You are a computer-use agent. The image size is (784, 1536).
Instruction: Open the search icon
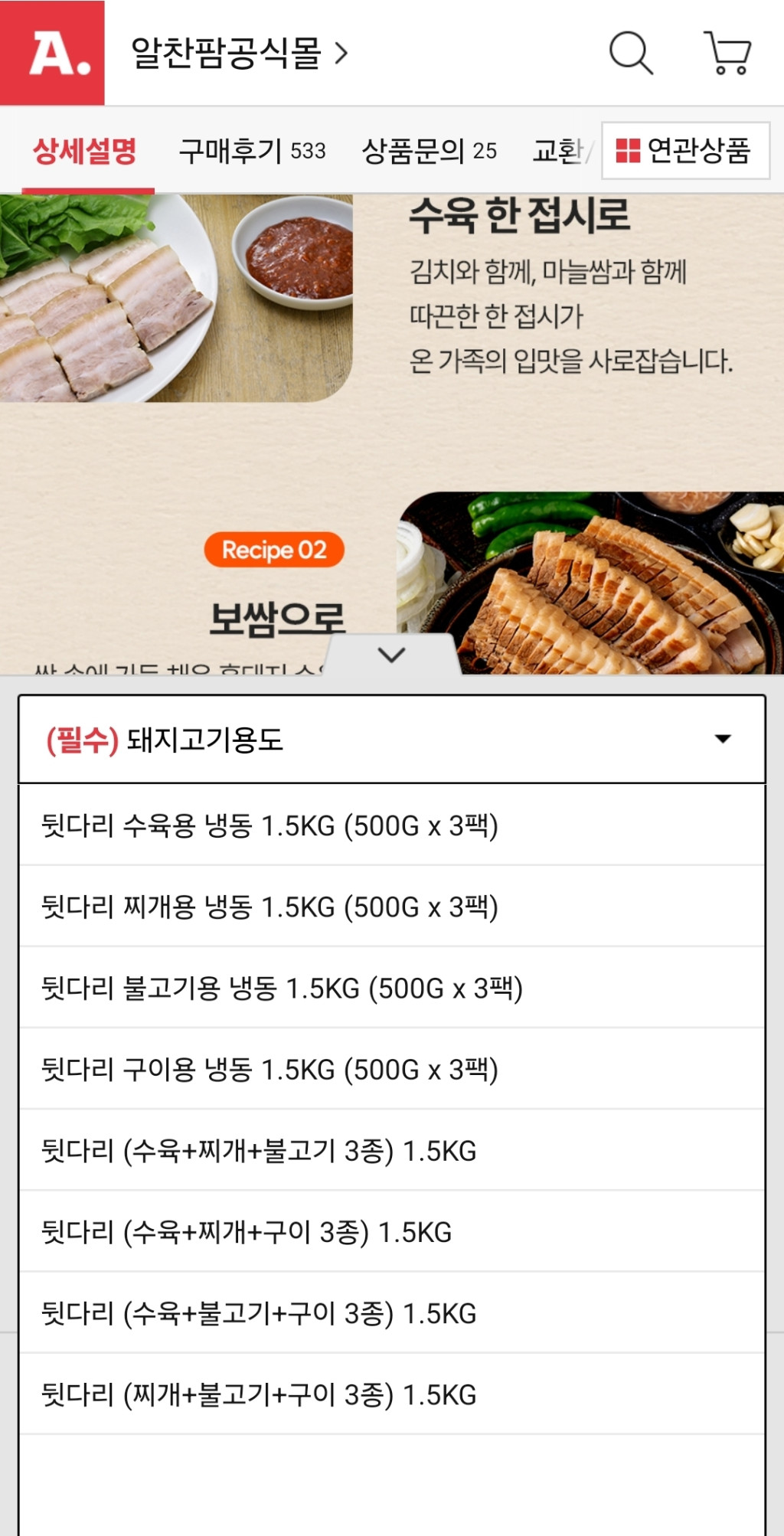pos(631,53)
